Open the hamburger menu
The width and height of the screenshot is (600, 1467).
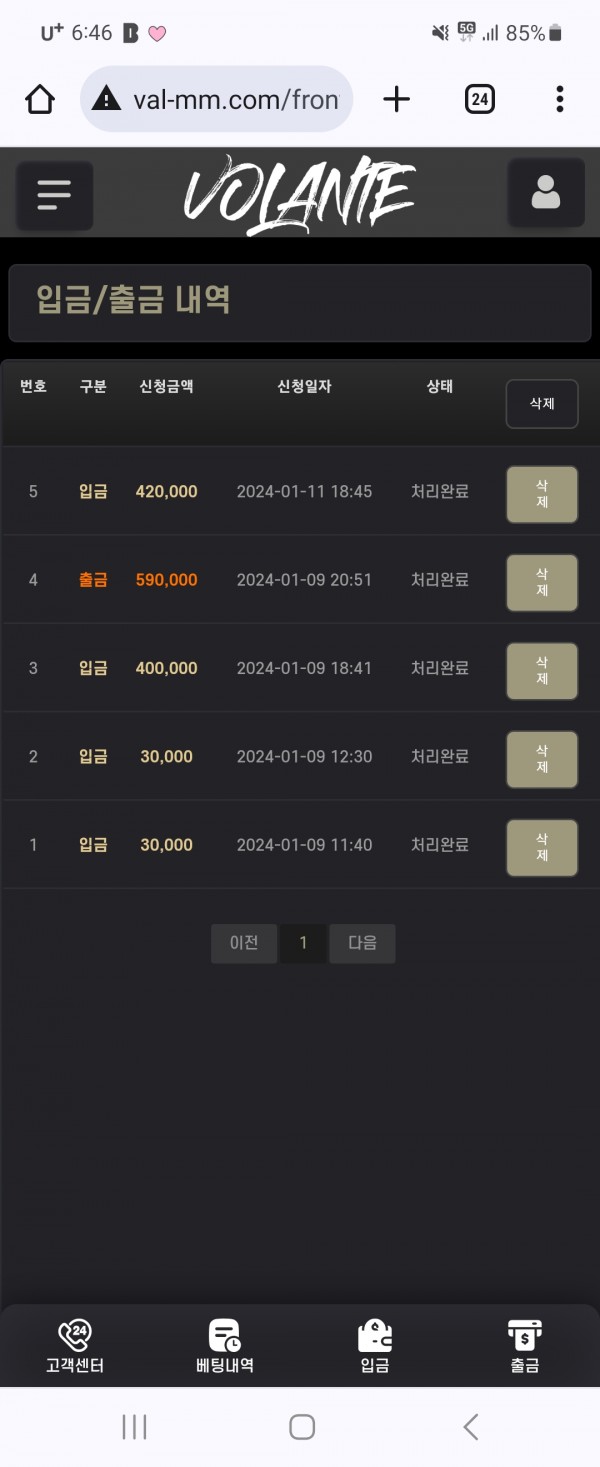coord(54,195)
